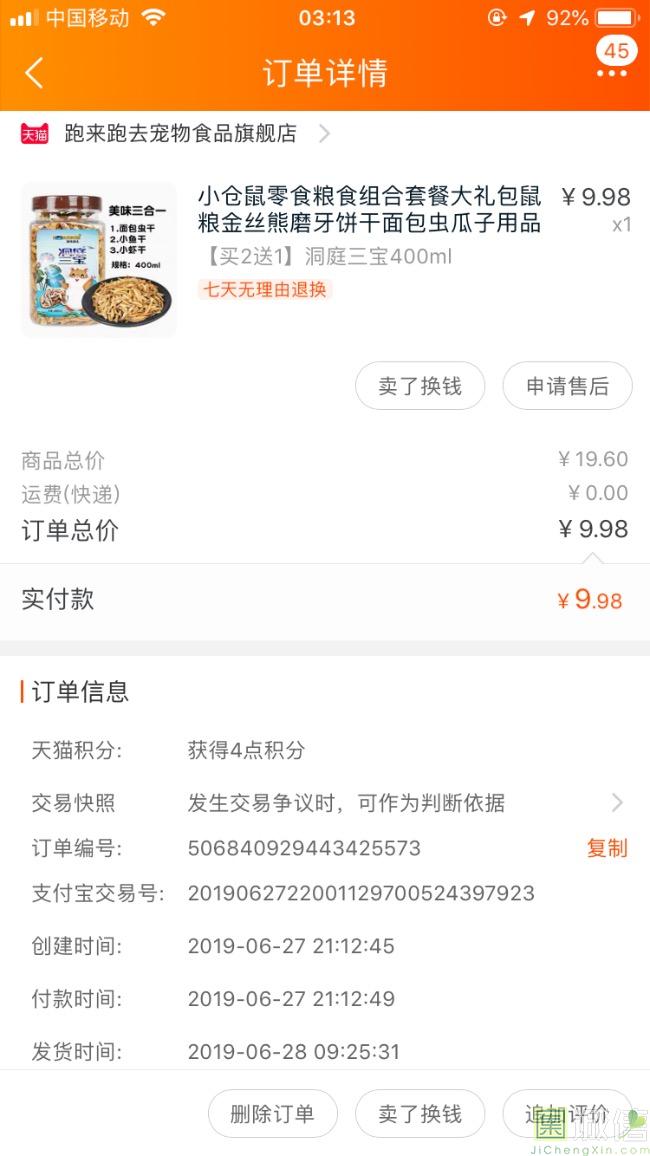Go back from order details
This screenshot has height=1156, width=650.
[34, 73]
